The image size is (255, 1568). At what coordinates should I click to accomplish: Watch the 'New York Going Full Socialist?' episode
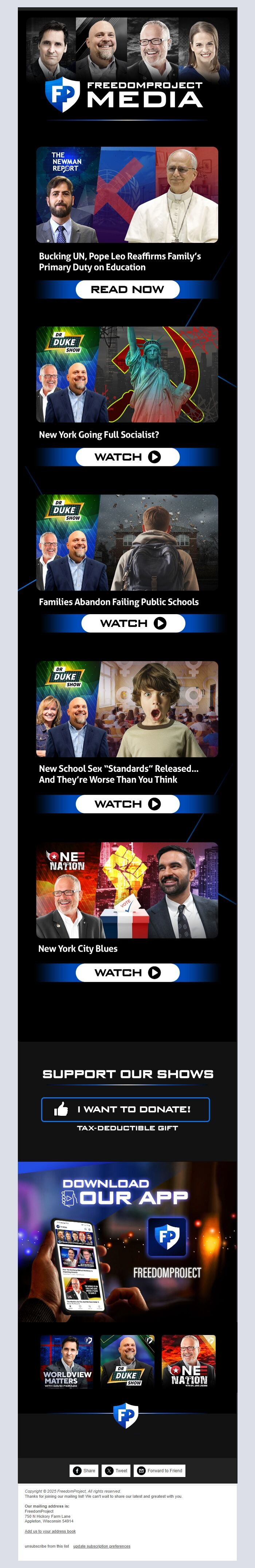(x=127, y=457)
